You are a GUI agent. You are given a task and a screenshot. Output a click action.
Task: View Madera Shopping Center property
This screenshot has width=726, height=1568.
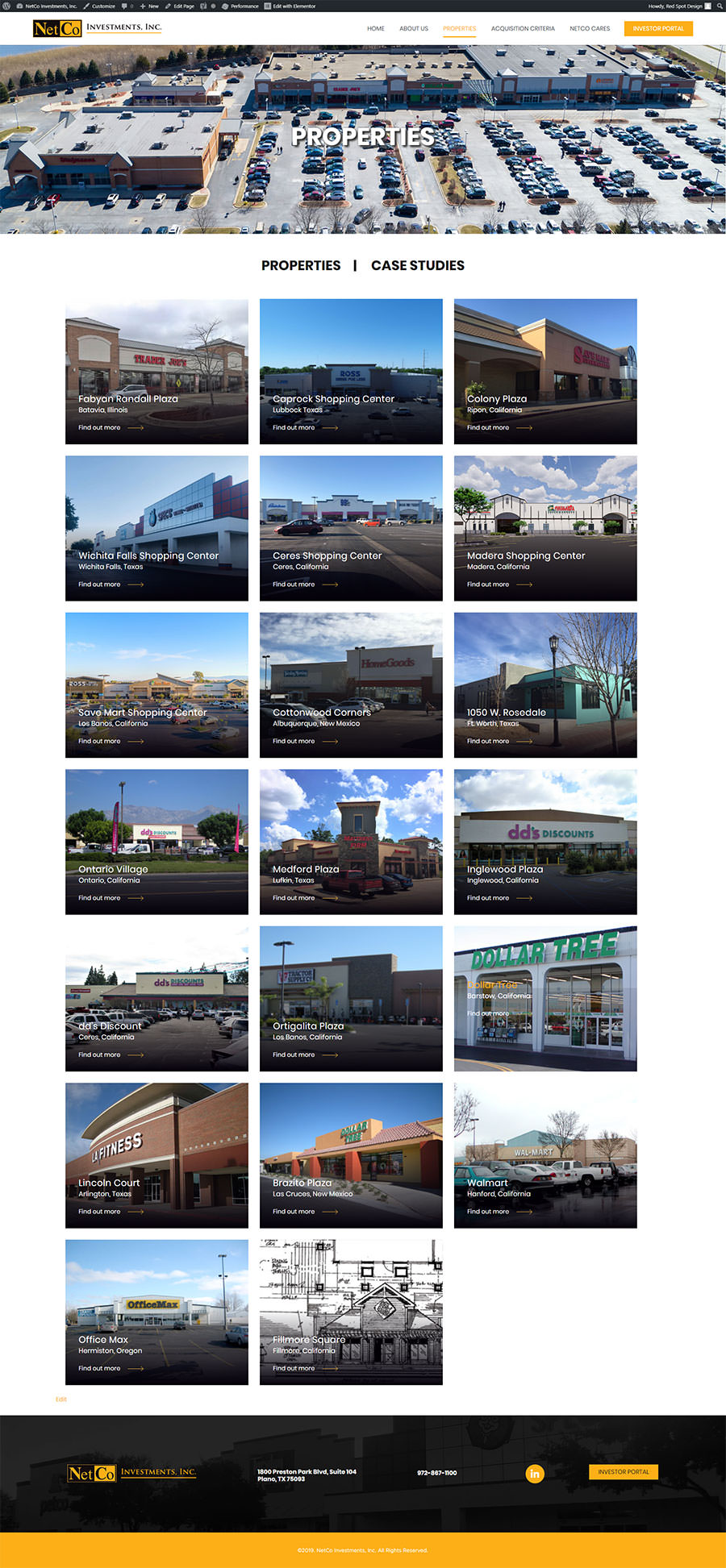545,528
